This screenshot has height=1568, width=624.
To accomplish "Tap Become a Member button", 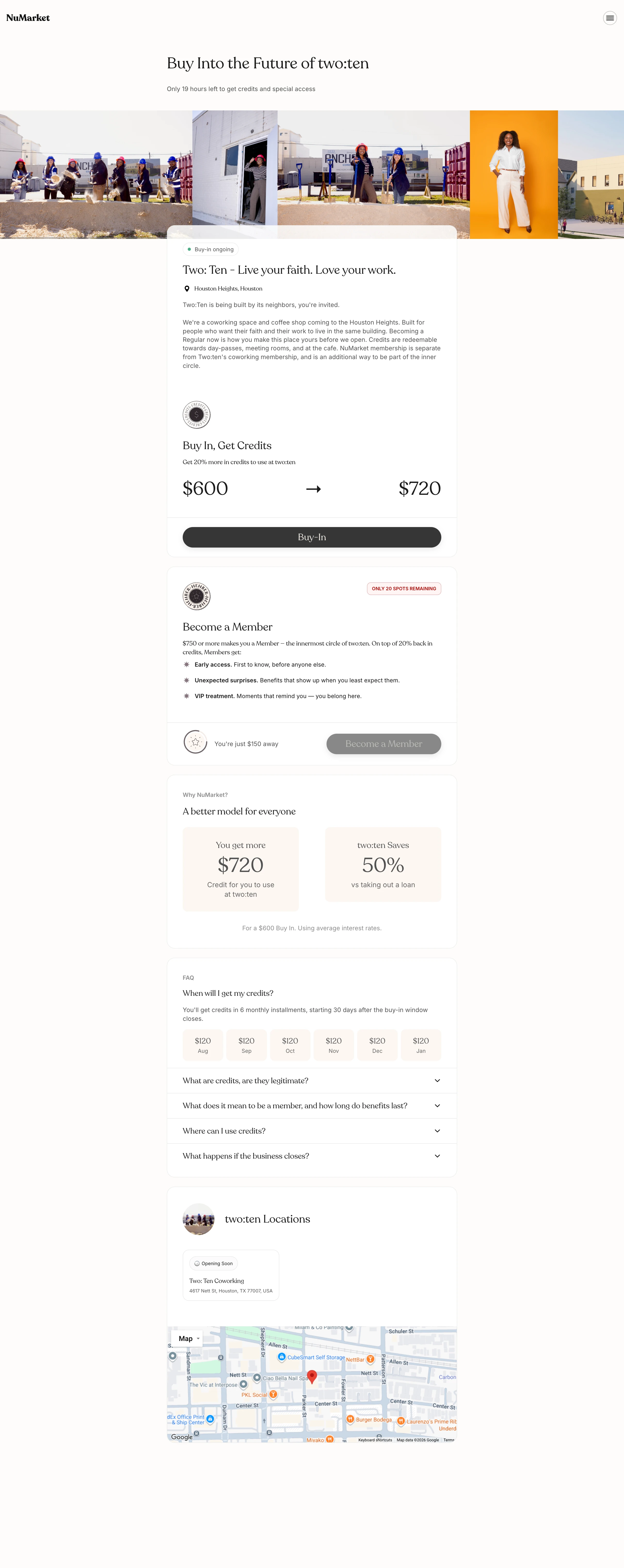I will 383,744.
